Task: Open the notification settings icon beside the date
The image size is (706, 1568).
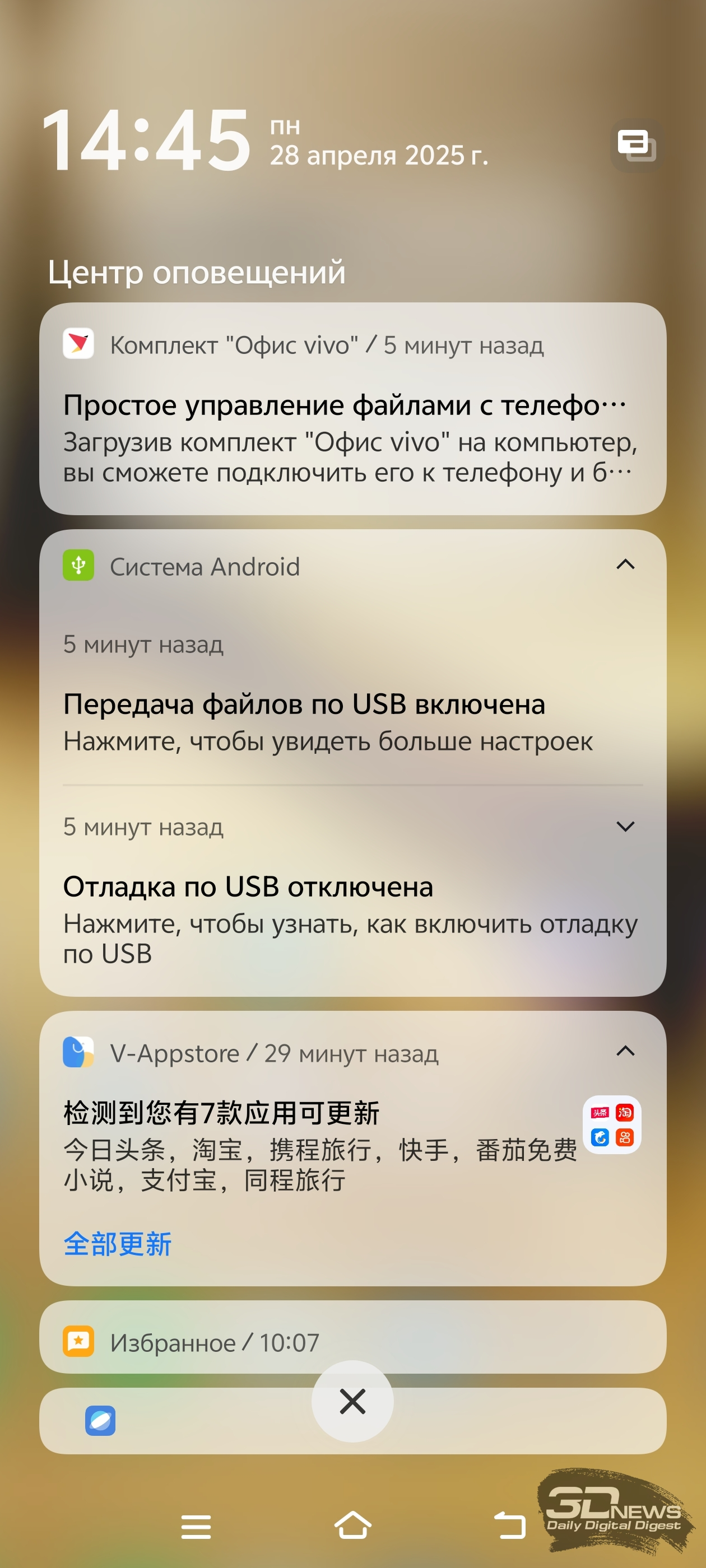Action: [x=637, y=145]
